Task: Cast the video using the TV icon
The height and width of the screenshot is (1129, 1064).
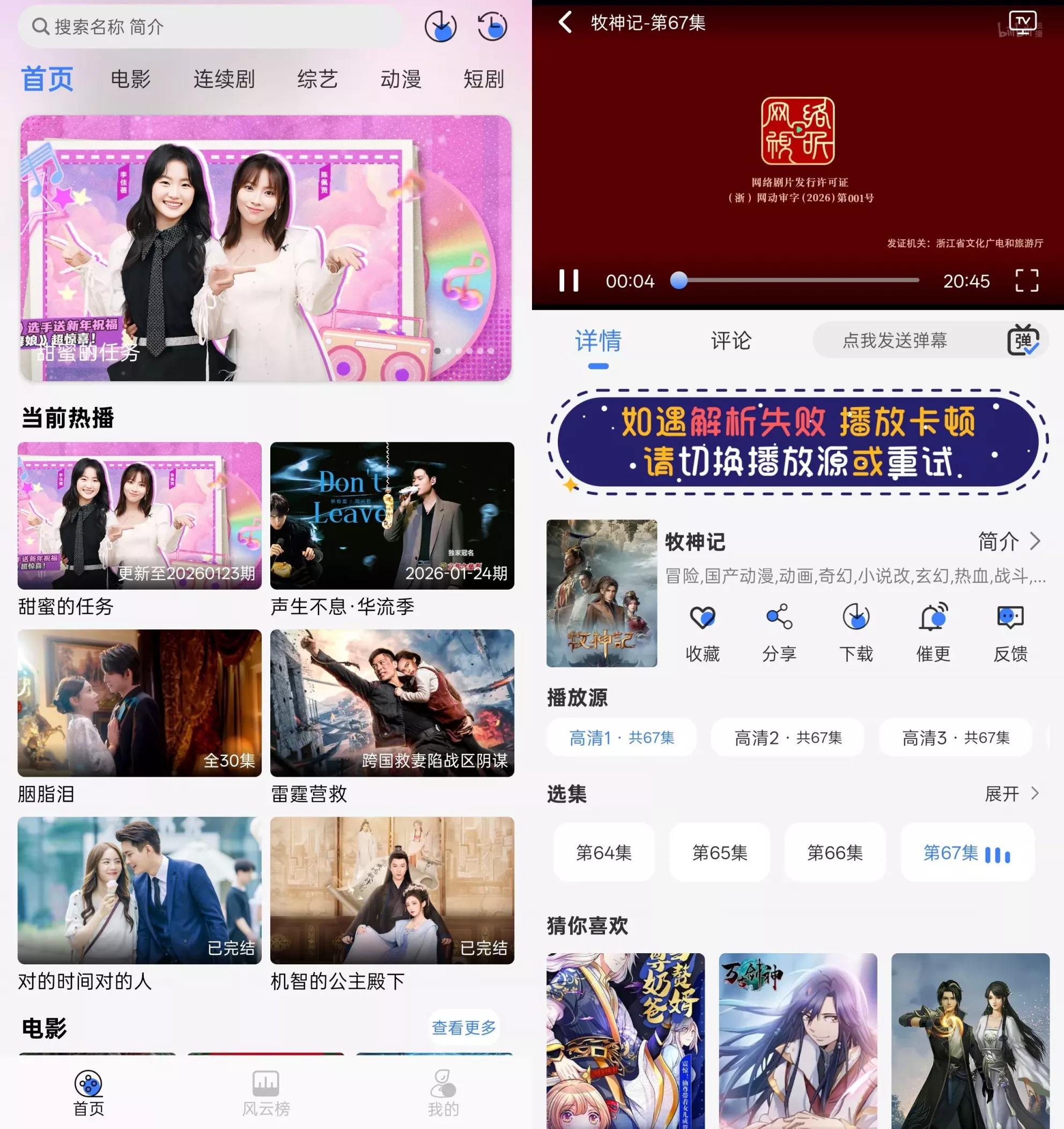Action: pyautogui.click(x=1023, y=20)
